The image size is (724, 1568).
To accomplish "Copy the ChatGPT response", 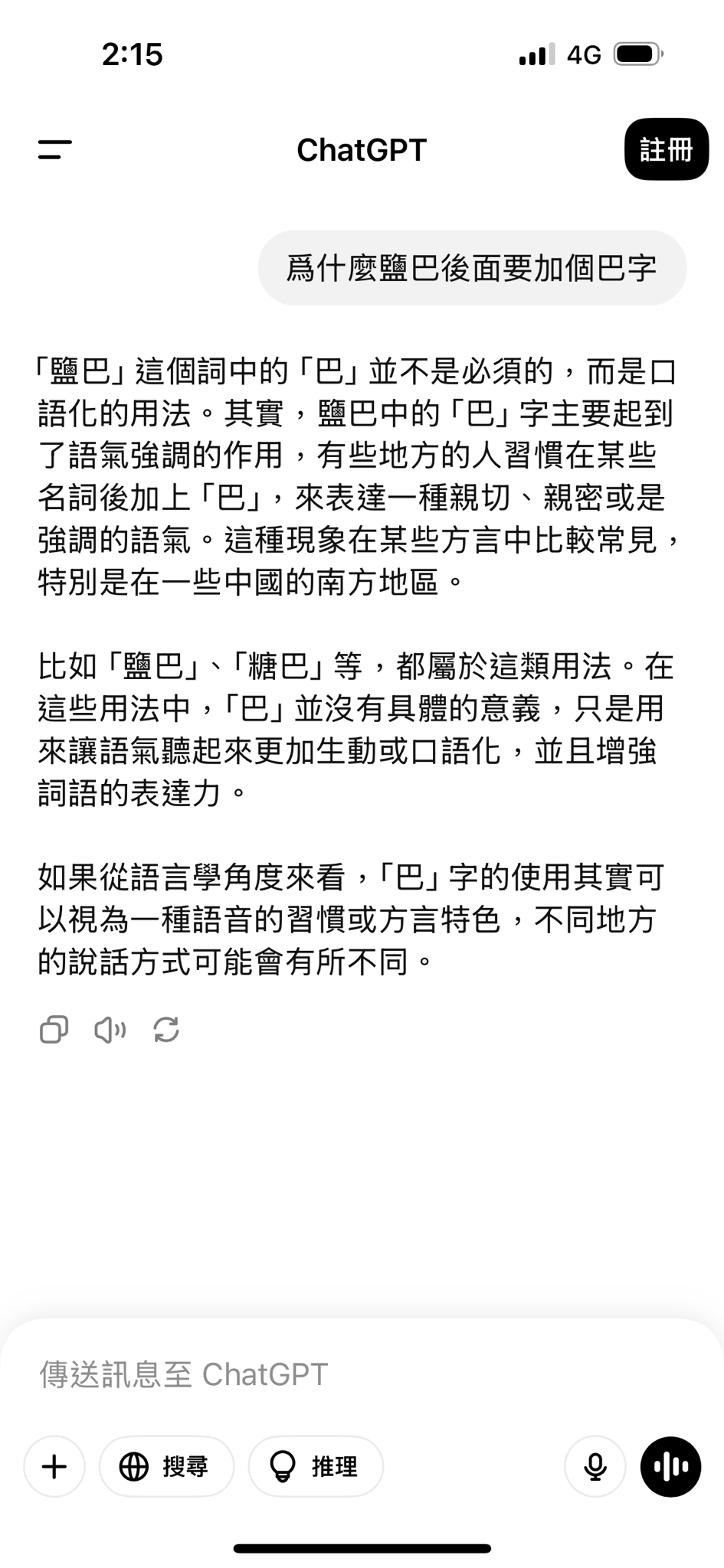I will coord(54,1030).
